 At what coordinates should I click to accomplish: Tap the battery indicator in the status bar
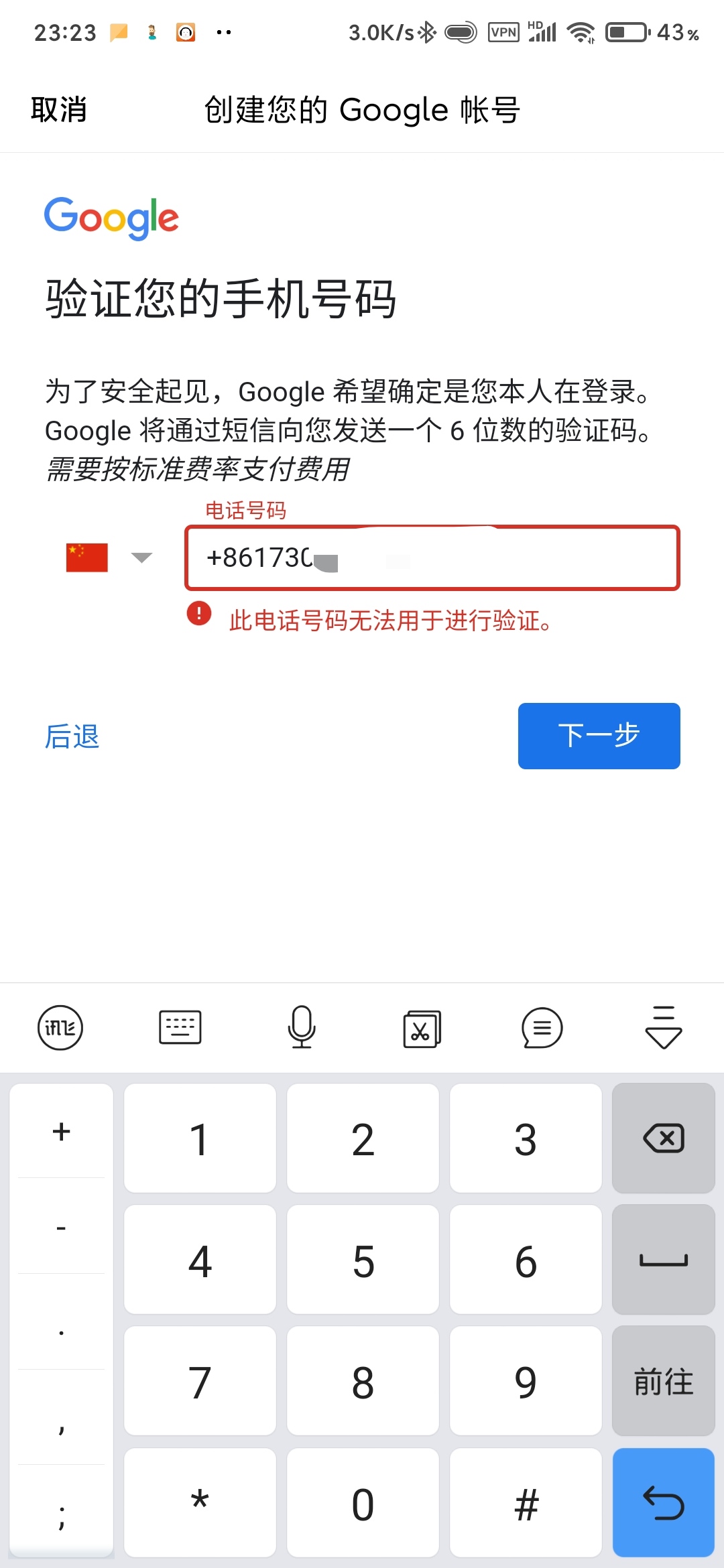625,30
